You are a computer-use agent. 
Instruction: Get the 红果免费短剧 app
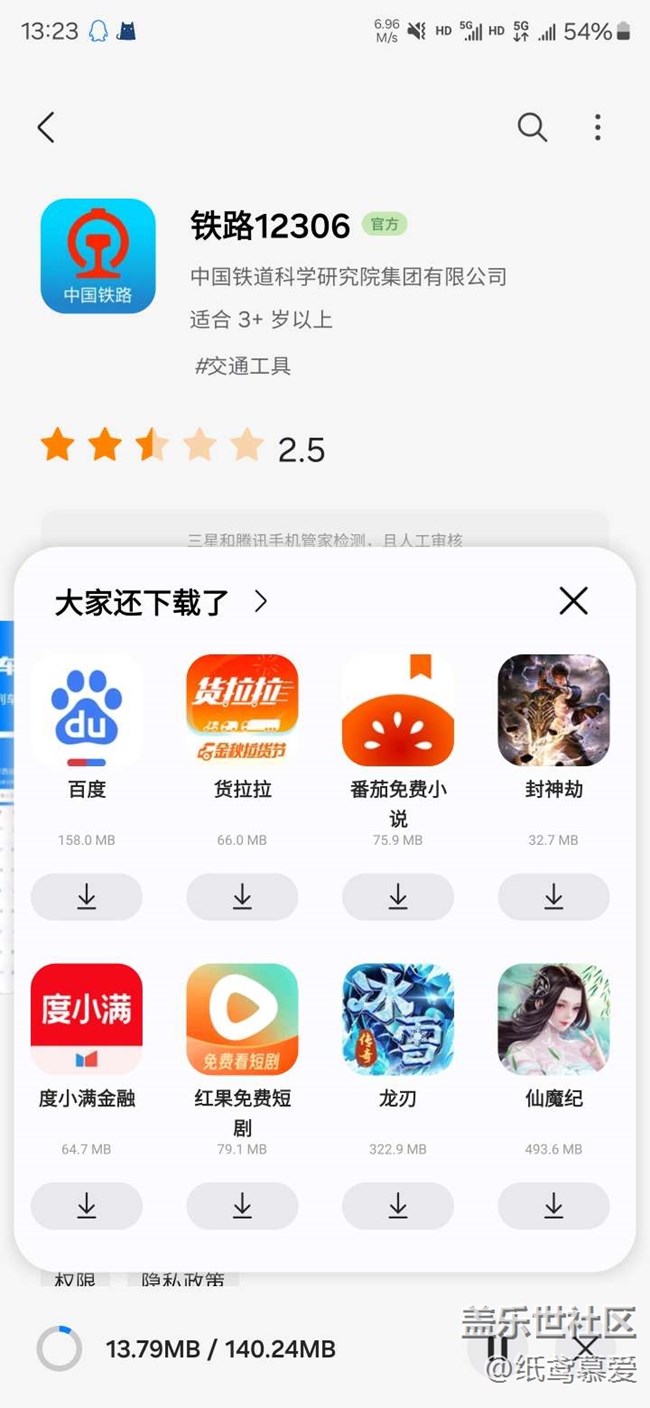click(x=242, y=1206)
